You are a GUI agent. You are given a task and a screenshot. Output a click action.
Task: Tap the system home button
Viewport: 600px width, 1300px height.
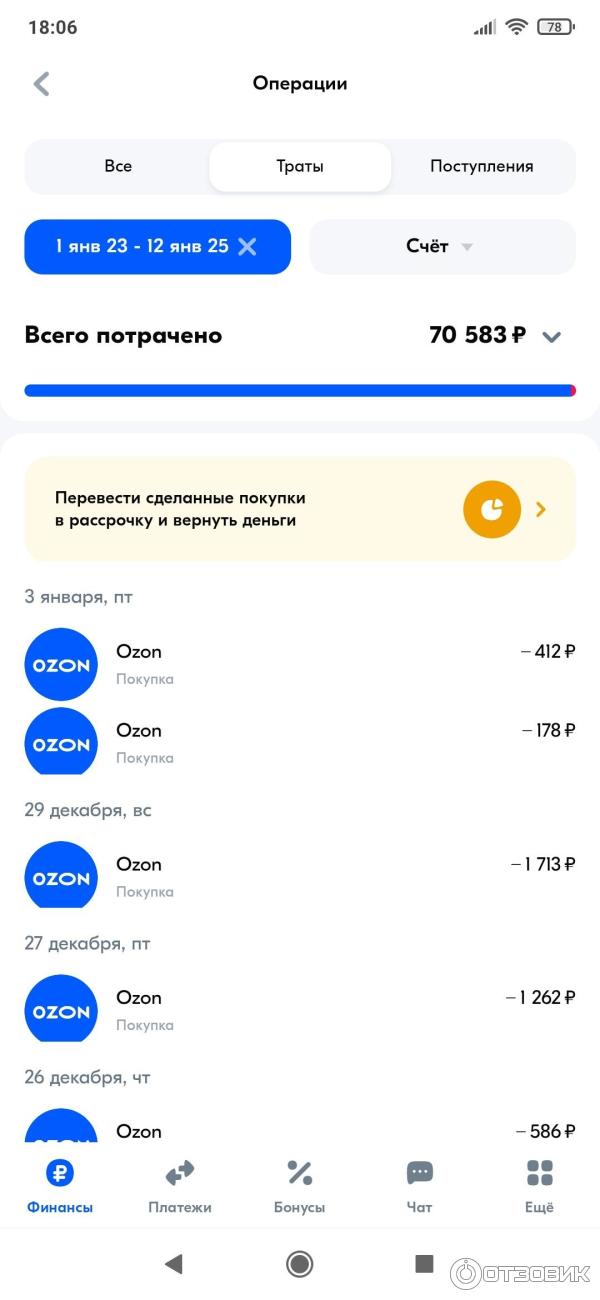click(x=299, y=1264)
